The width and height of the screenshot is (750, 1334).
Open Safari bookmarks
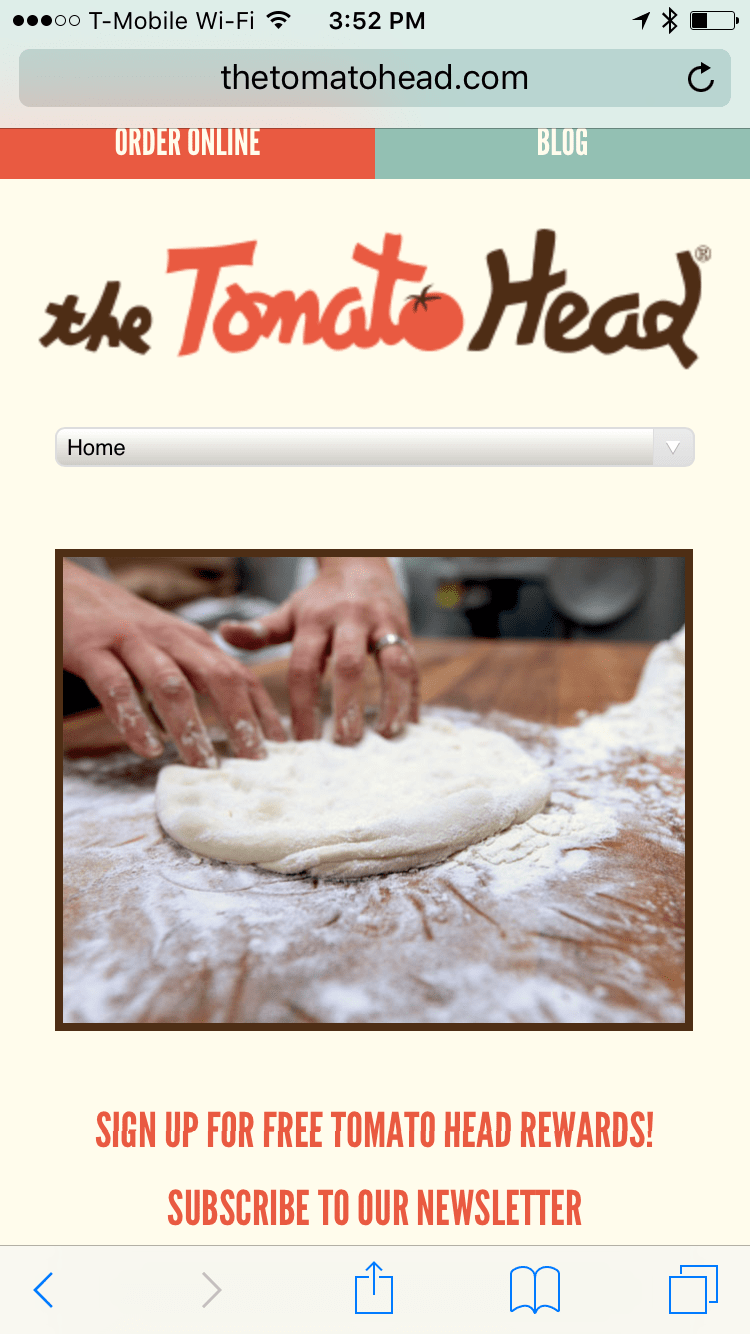coord(534,1289)
